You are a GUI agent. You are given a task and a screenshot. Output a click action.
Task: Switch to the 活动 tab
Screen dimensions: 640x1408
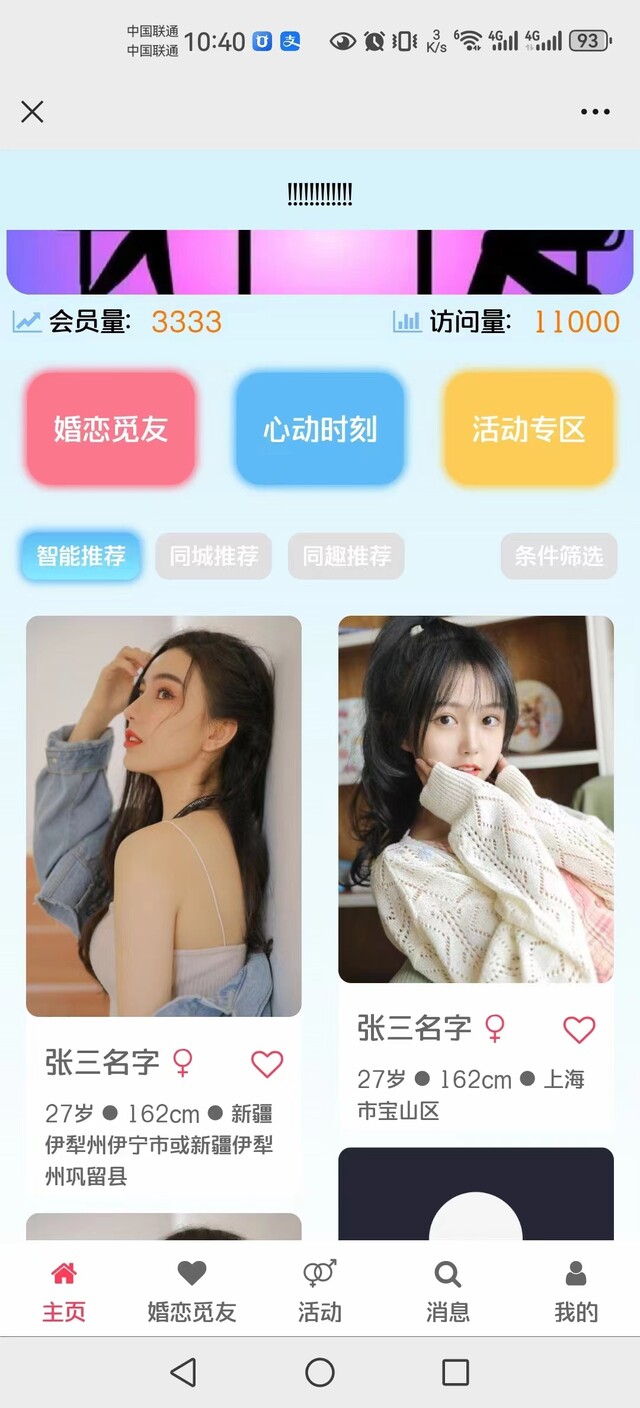click(320, 1291)
